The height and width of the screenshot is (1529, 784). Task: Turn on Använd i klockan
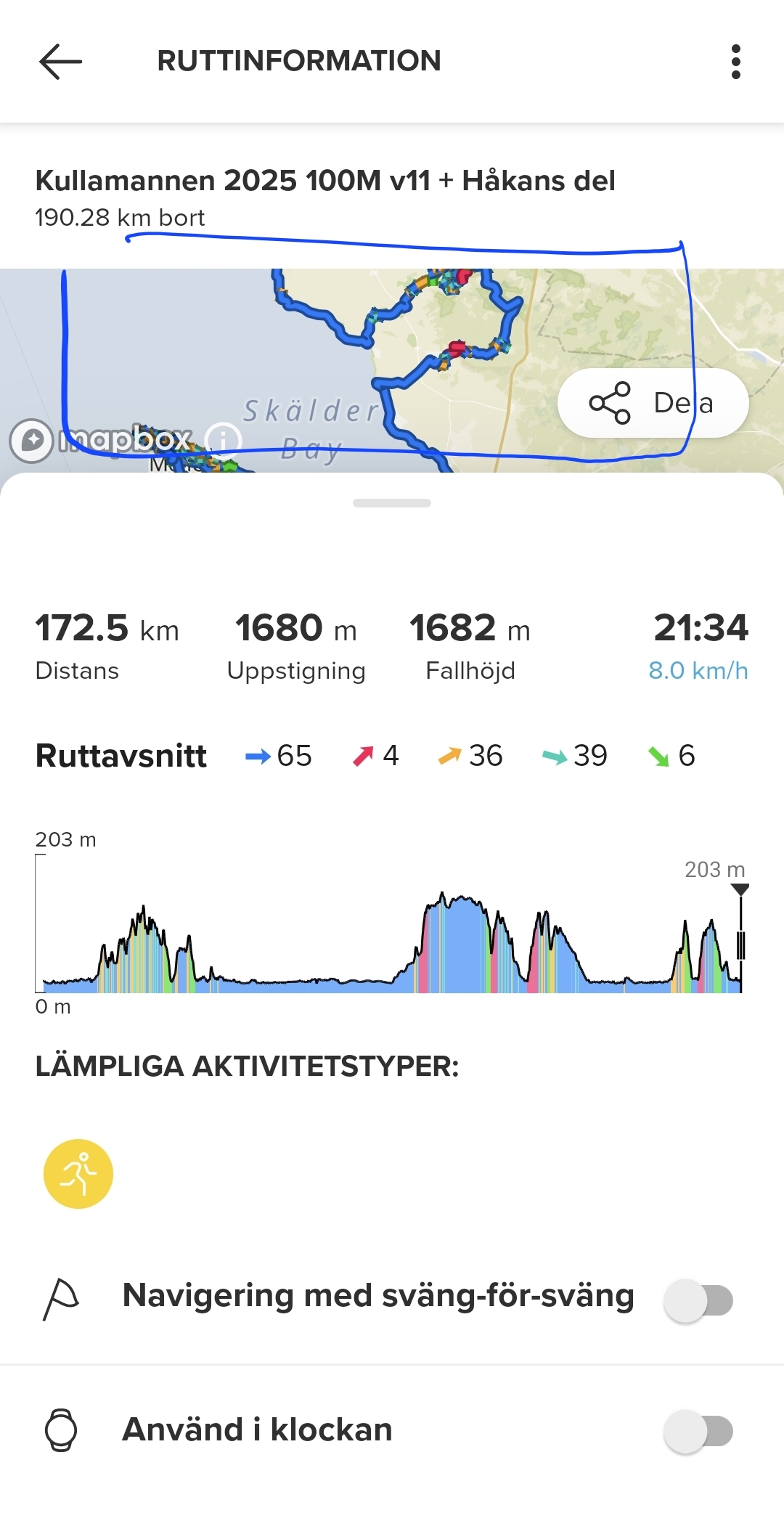tap(698, 1432)
